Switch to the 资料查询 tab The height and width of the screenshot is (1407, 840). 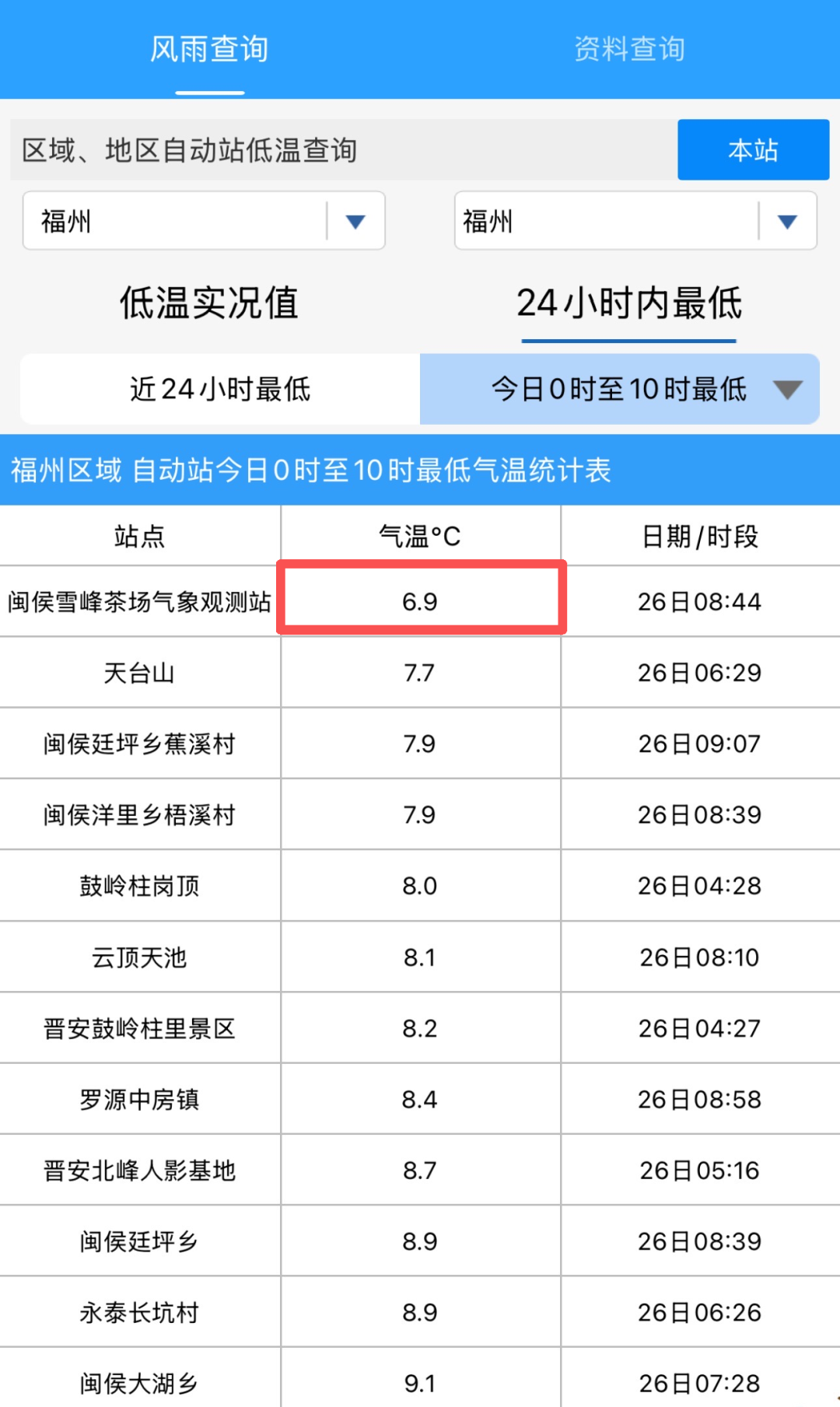click(x=629, y=49)
